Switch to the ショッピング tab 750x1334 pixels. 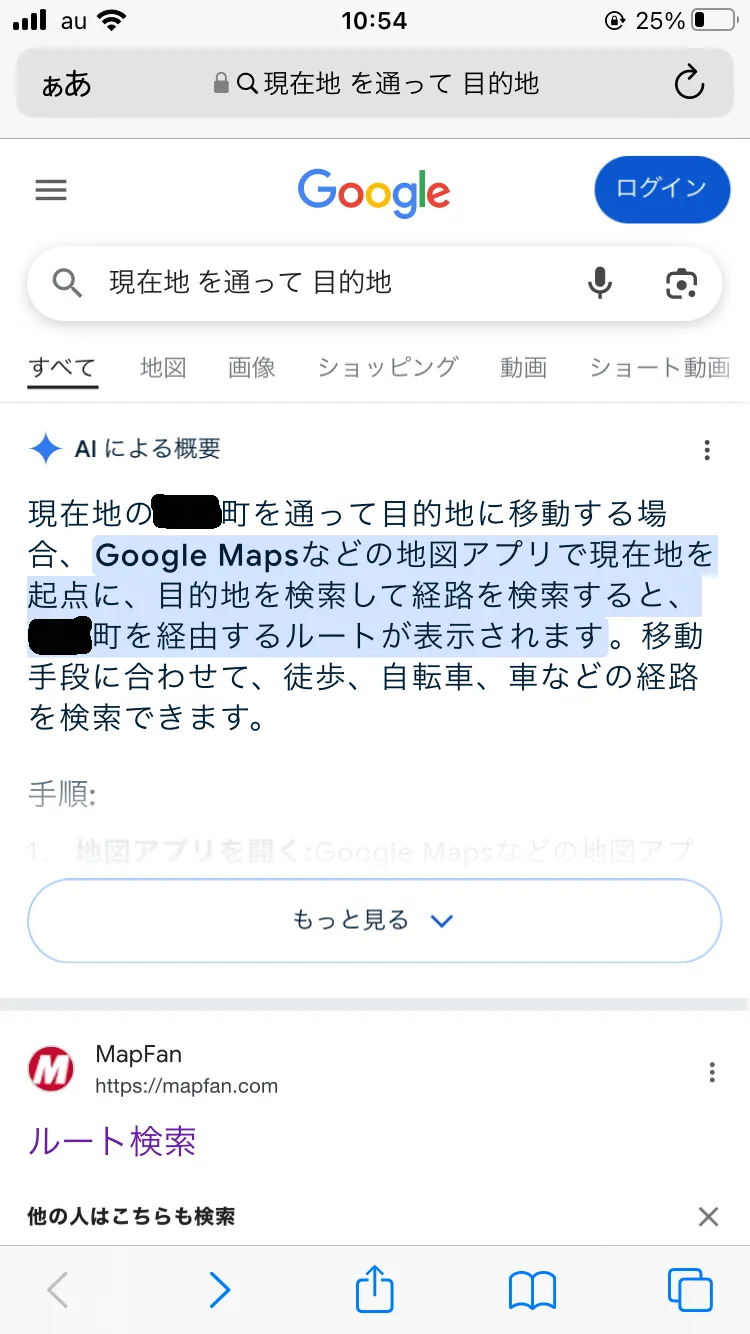[x=388, y=367]
